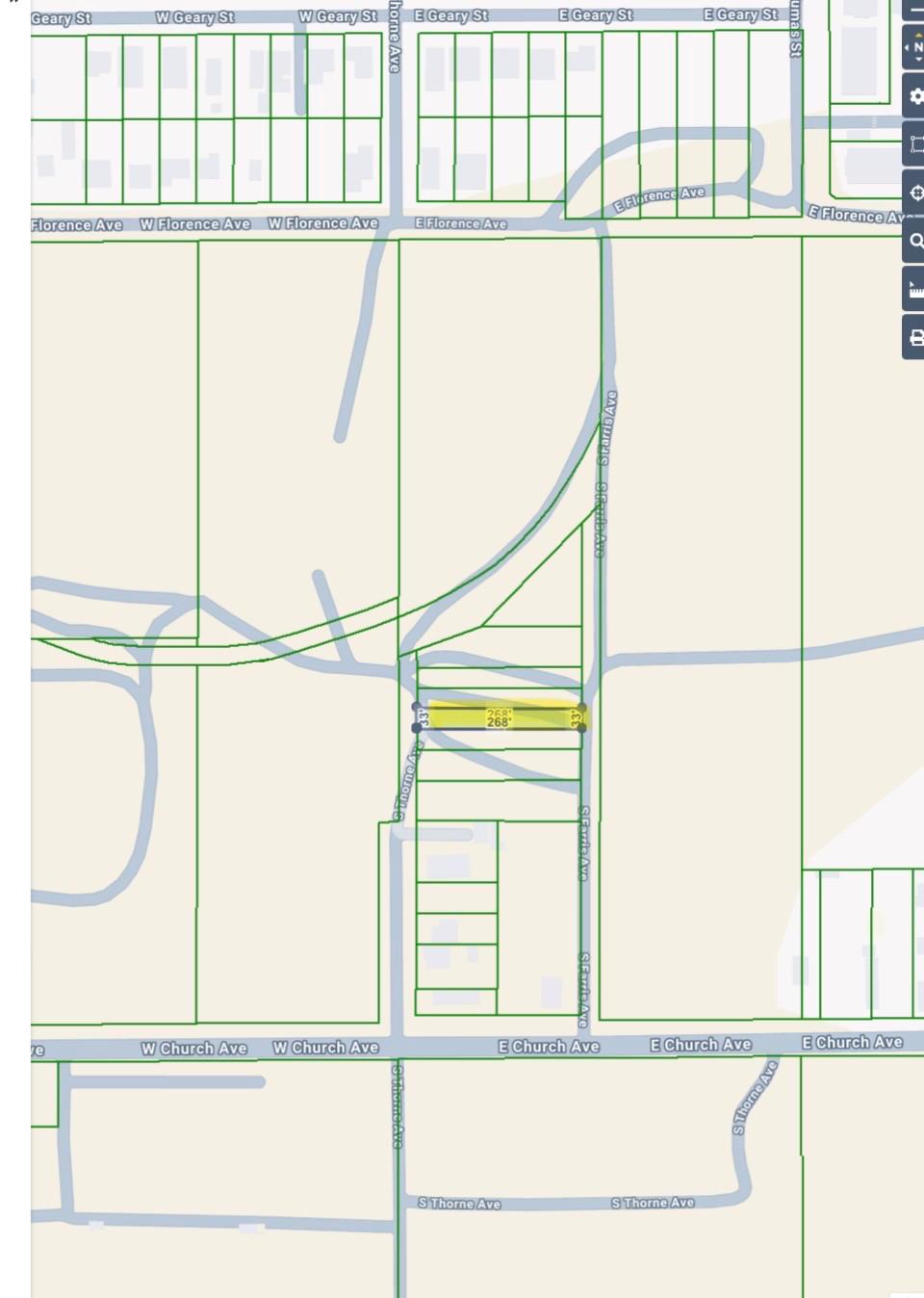Activate the ruler measurement tool
This screenshot has width=924, height=1298.
coord(915,289)
